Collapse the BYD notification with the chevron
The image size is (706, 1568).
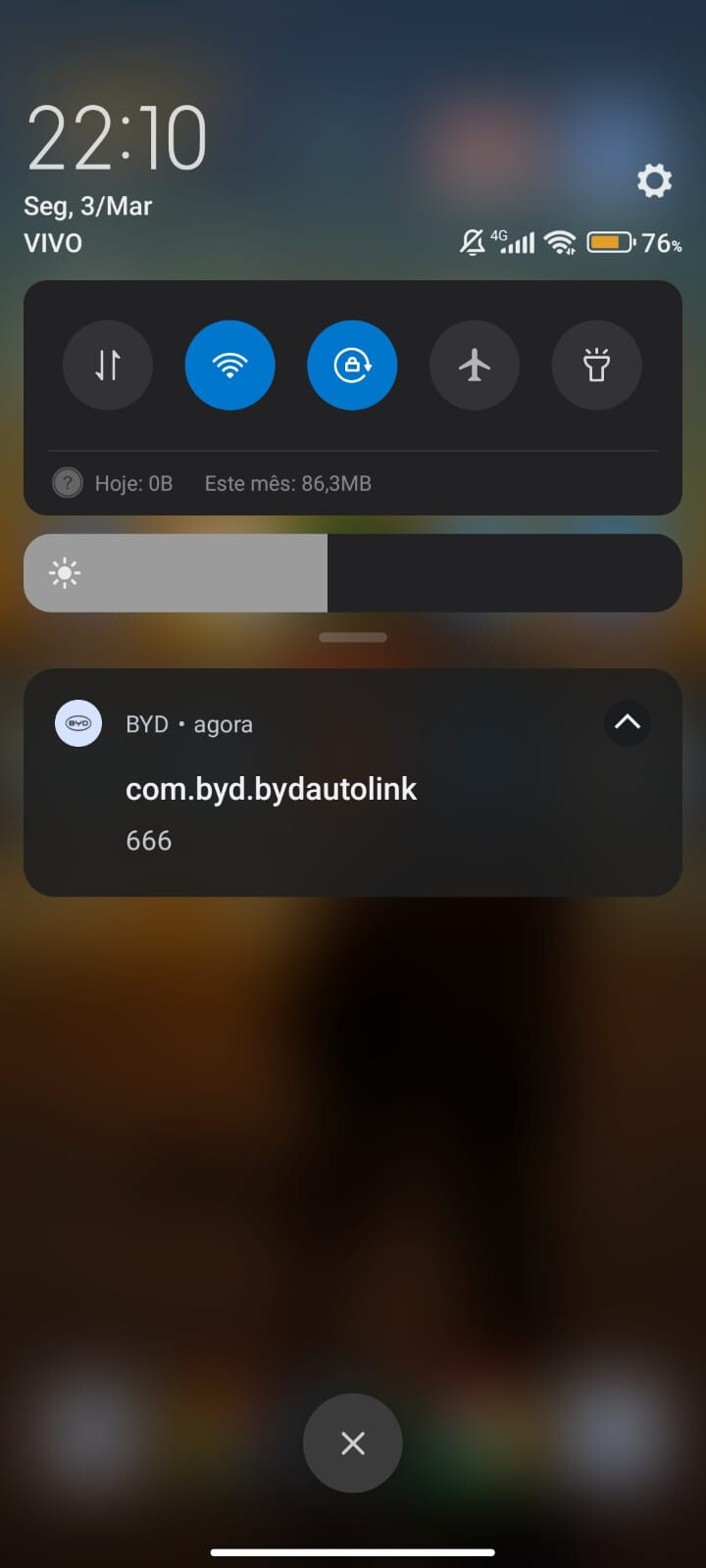627,723
